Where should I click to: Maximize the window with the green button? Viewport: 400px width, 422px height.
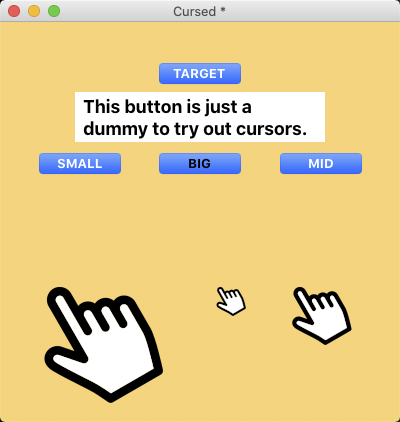(x=54, y=11)
